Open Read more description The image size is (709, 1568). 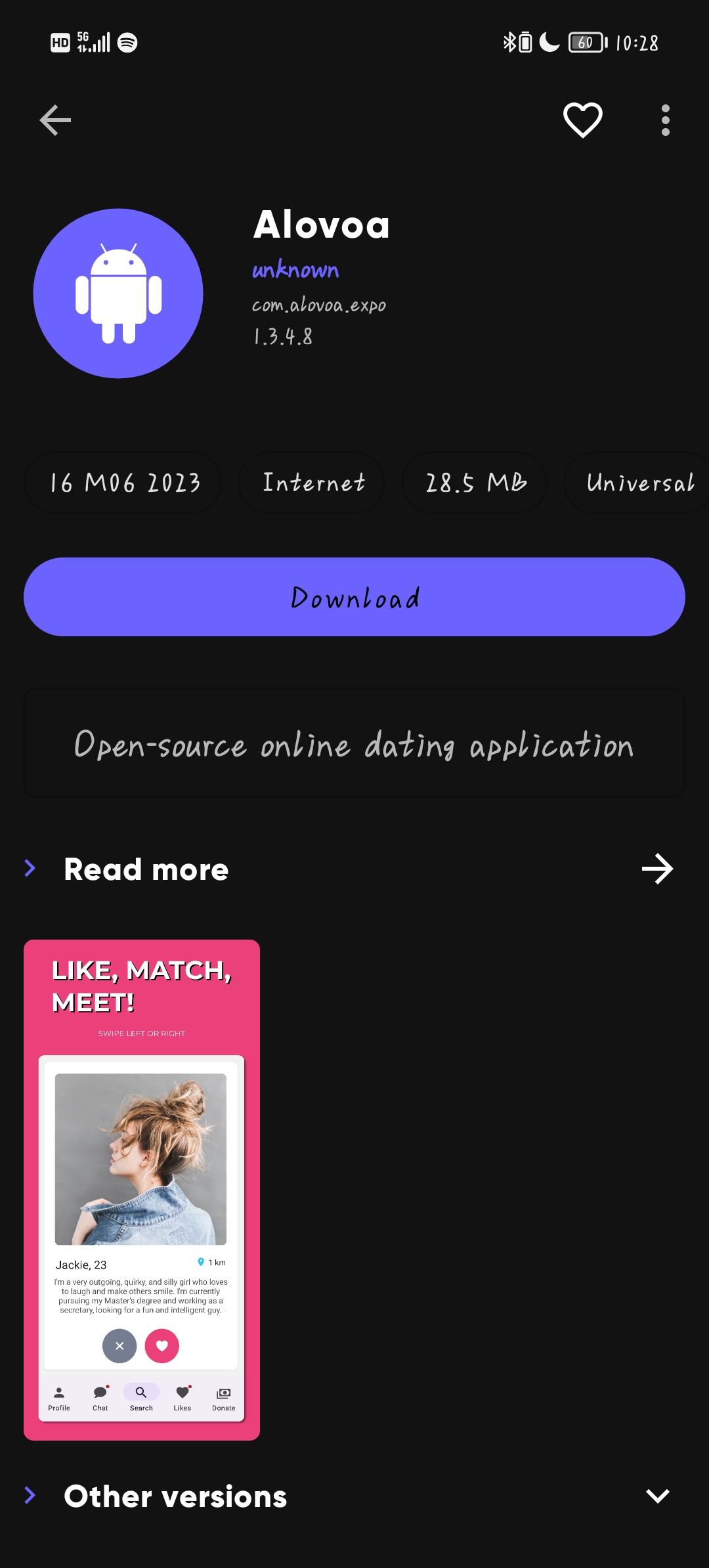click(x=354, y=869)
